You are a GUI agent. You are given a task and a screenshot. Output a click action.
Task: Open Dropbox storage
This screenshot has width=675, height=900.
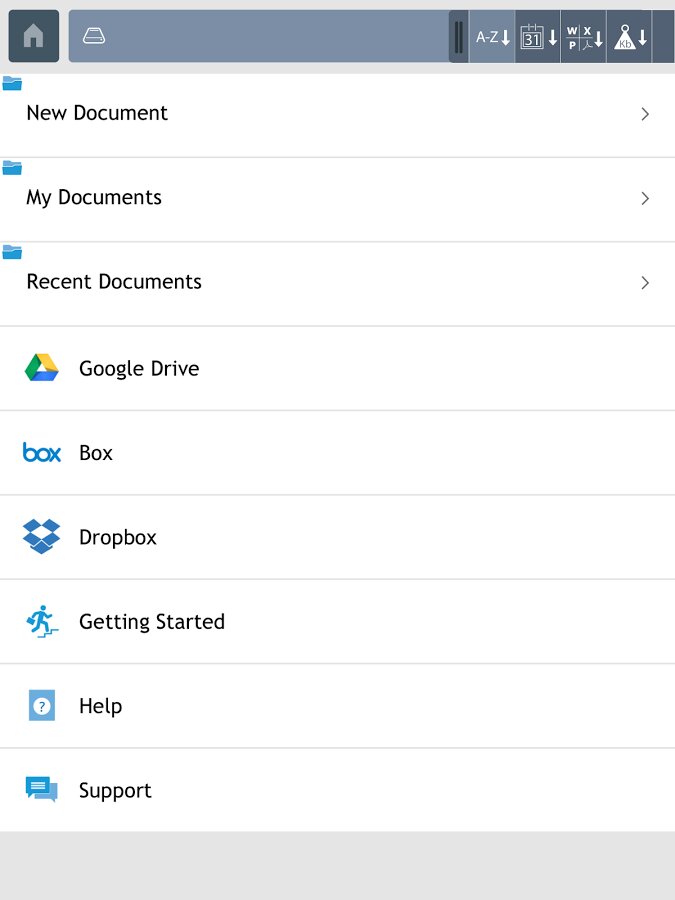[337, 537]
